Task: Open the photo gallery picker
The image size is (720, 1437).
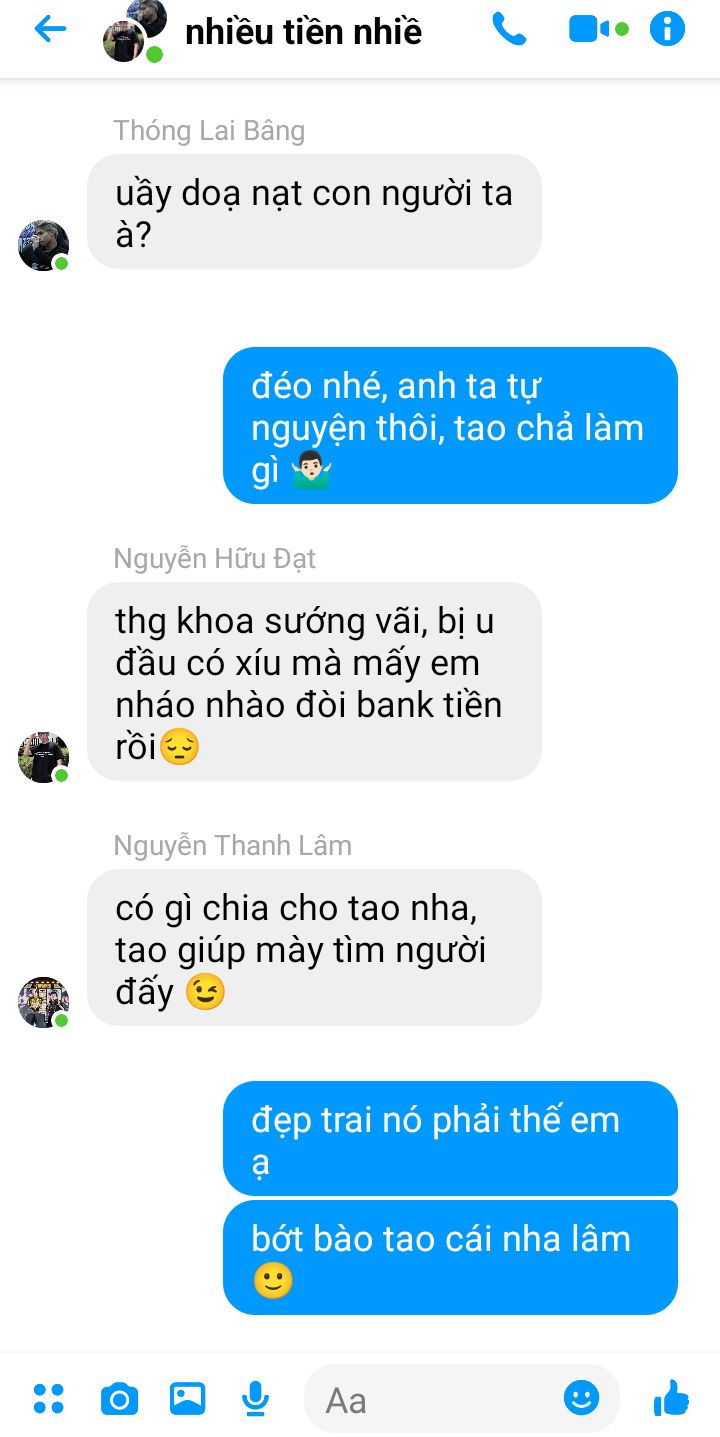Action: (x=187, y=1398)
